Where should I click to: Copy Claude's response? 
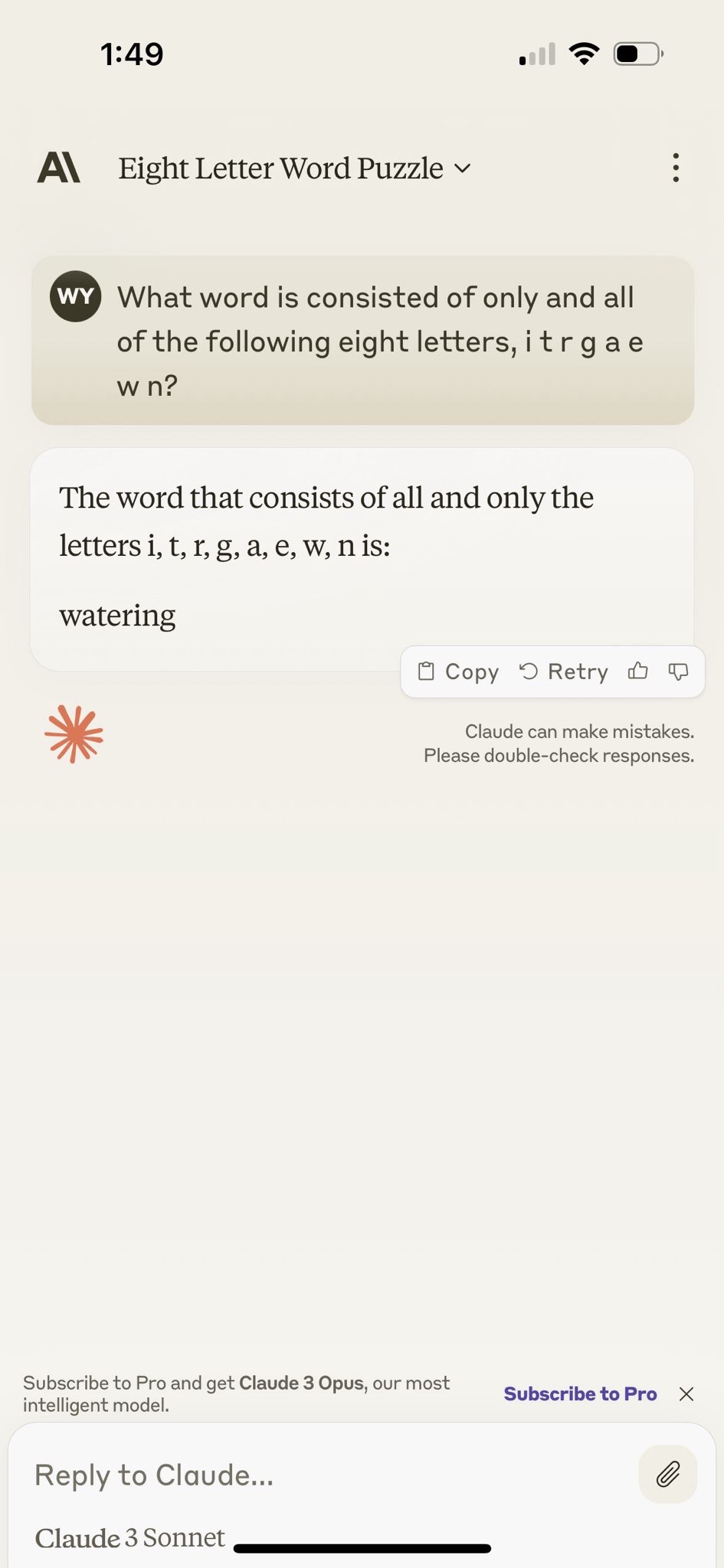coord(458,671)
